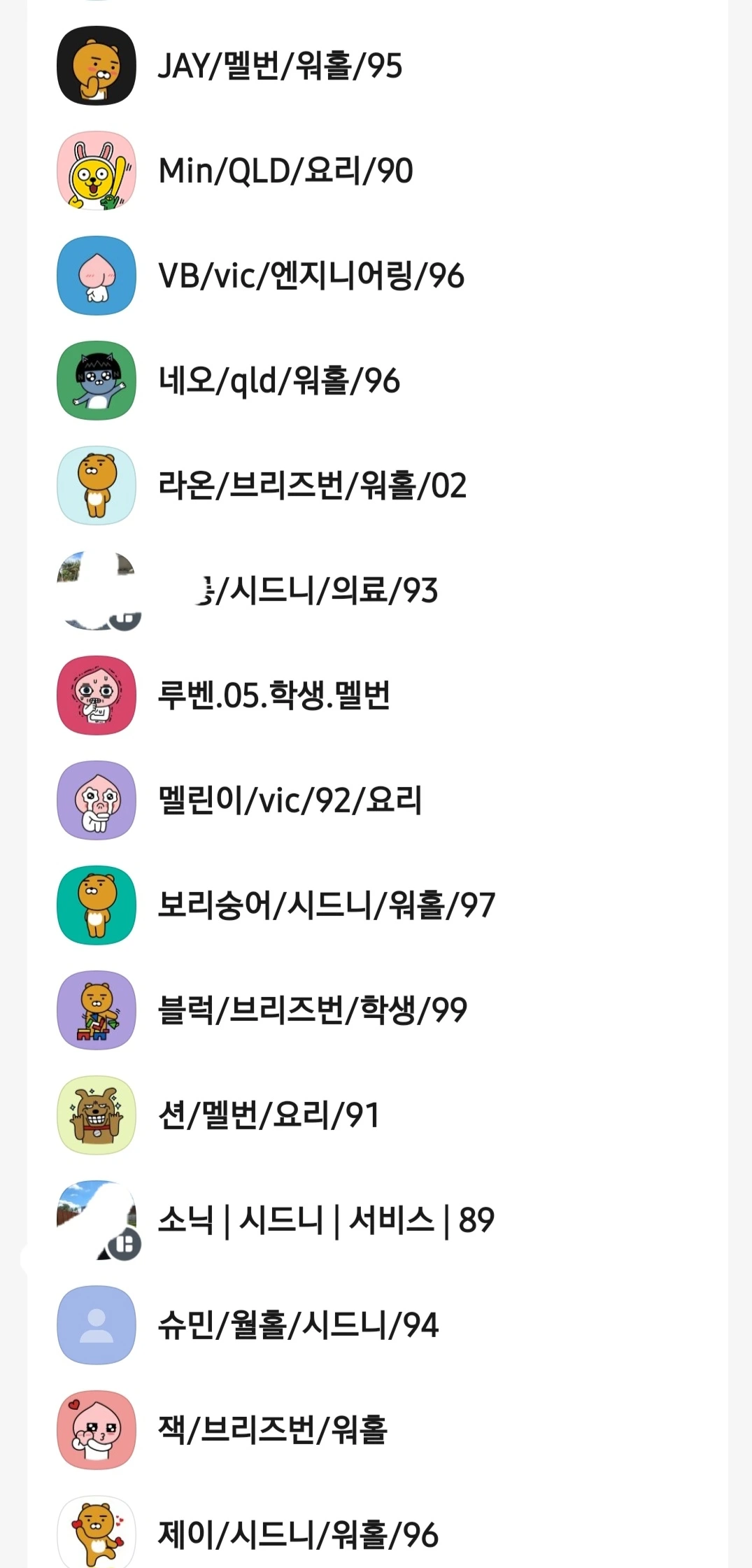View the 슈민/월홀/시드니/94 member profile
This screenshot has width=752, height=1568.
tap(298, 1325)
